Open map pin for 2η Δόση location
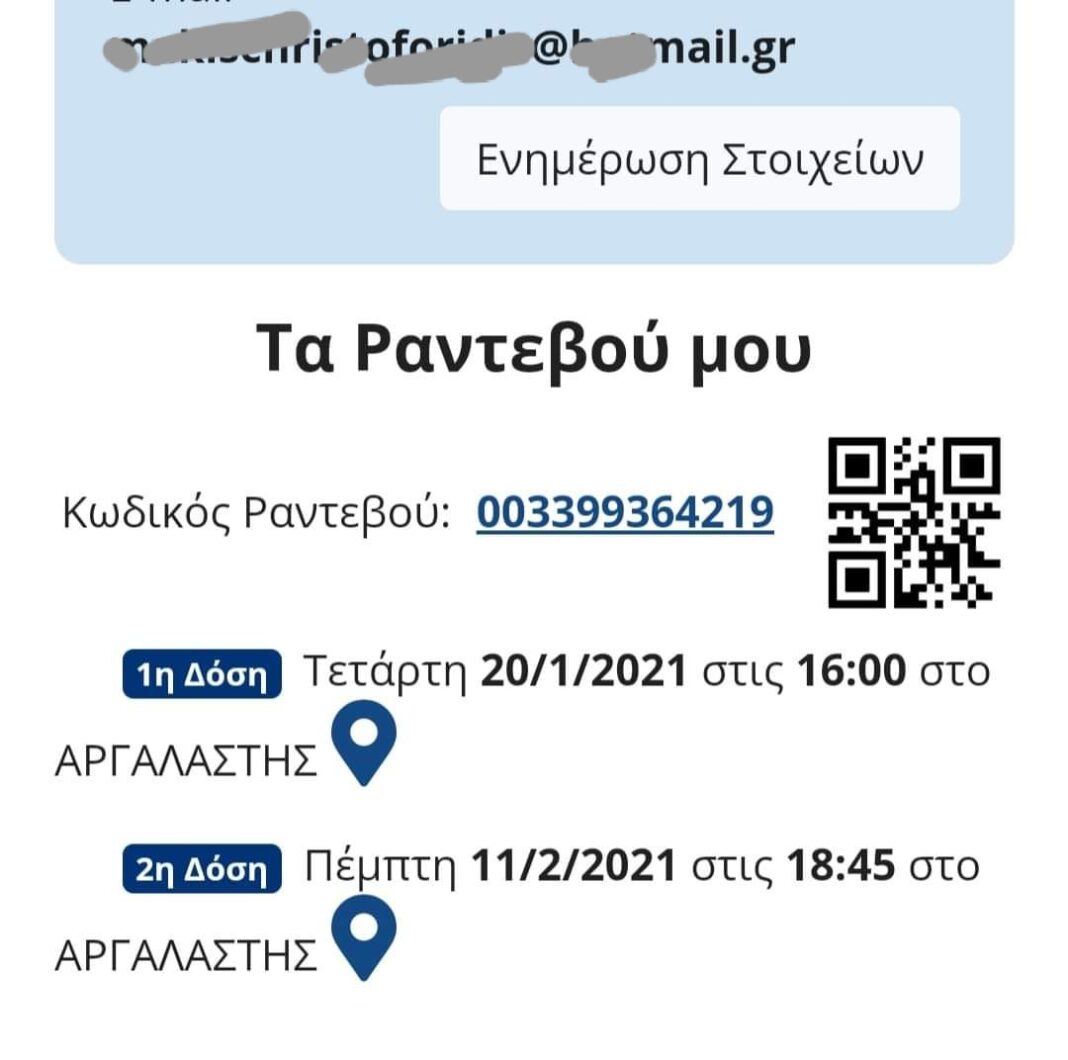Screen dimensions: 1068x1060 click(363, 938)
